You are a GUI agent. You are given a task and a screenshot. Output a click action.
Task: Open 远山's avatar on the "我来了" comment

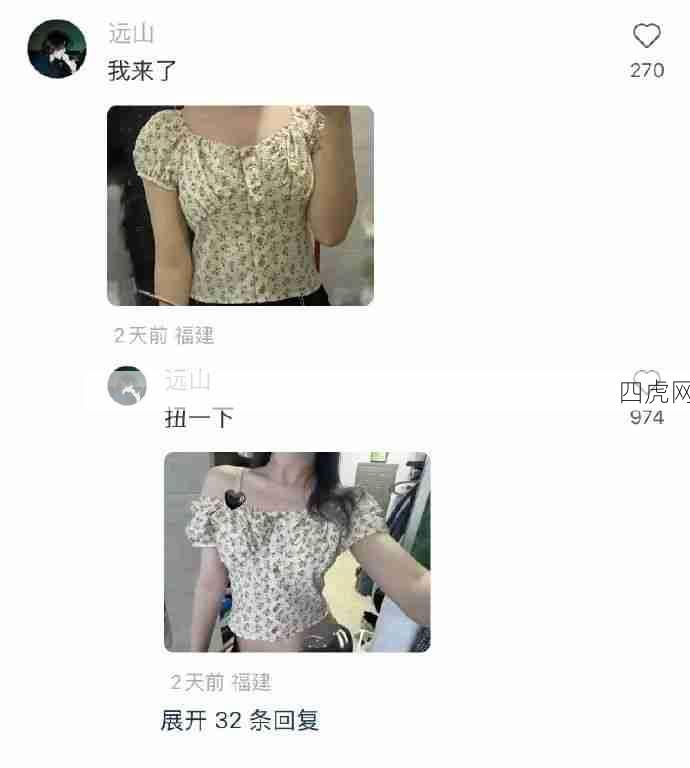tap(57, 48)
